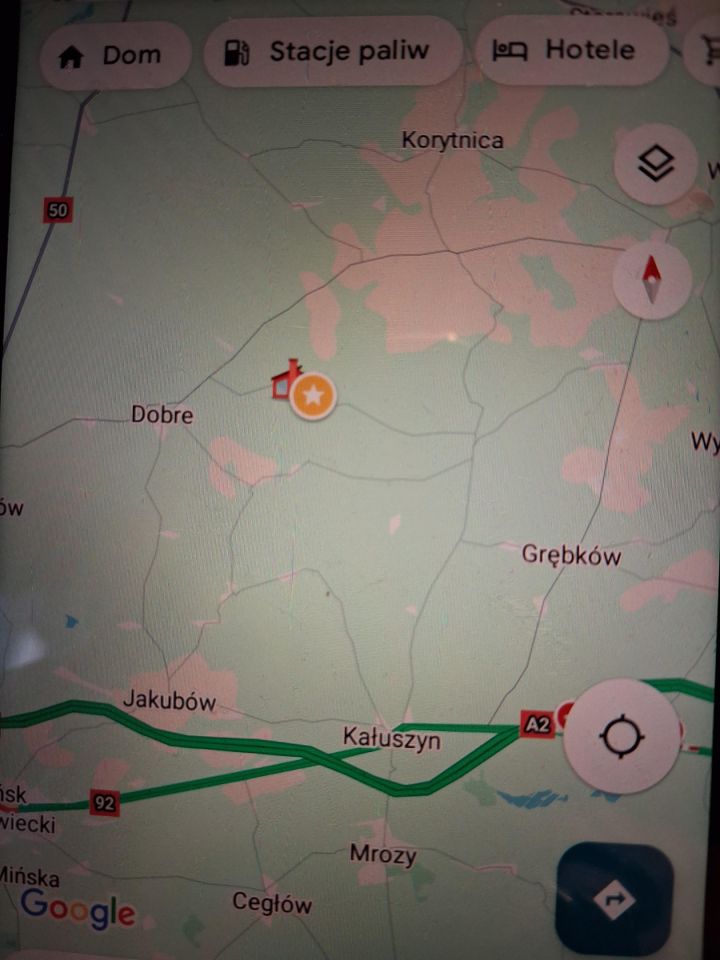Tap the my location crosshair button

click(x=621, y=737)
